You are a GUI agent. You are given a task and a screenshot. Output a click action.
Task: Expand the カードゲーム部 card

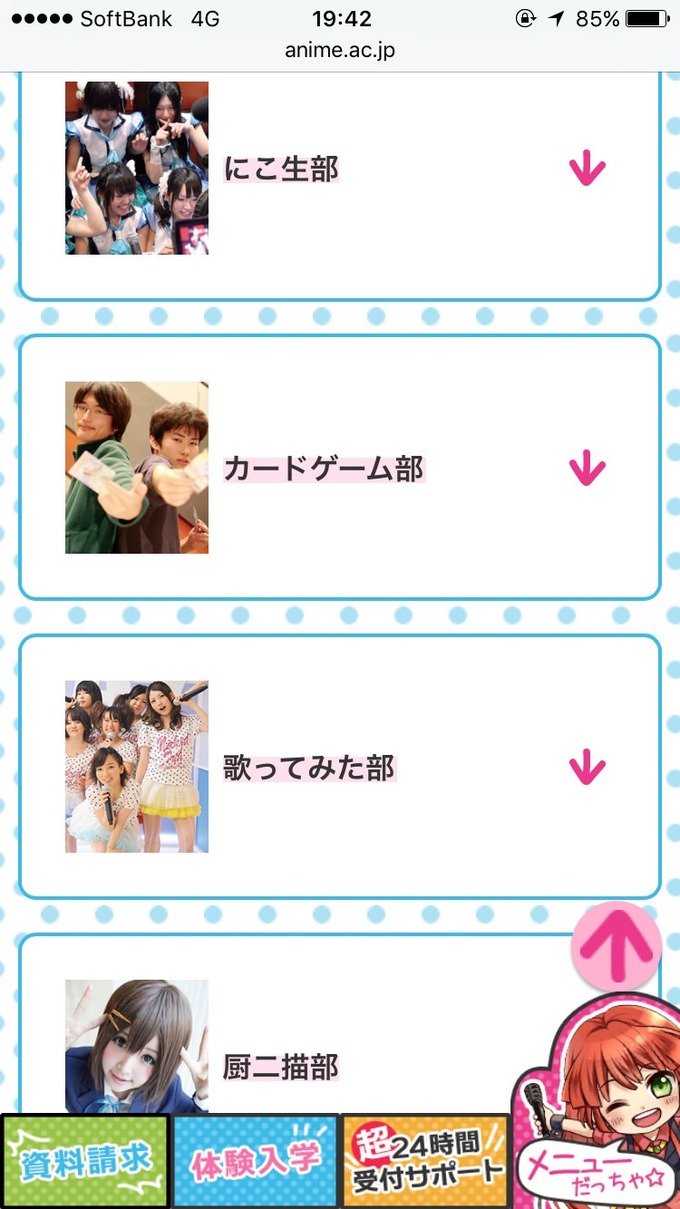click(587, 468)
